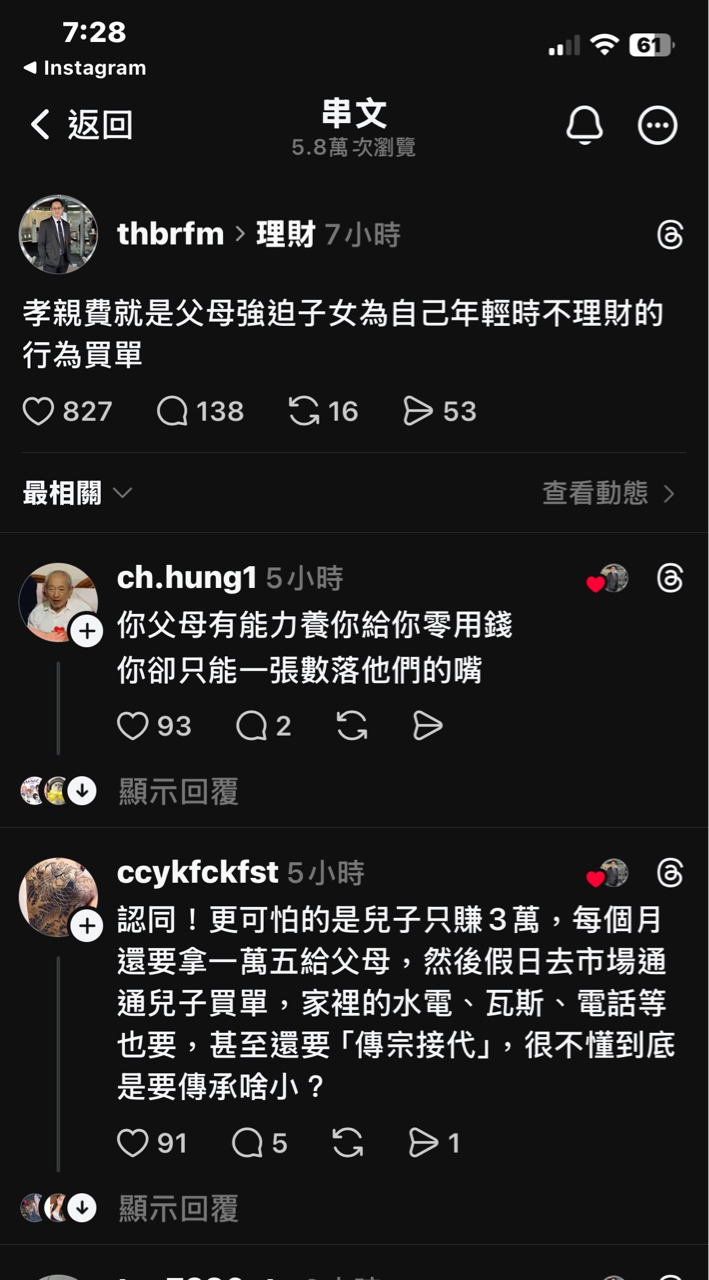Repost thbrfm's main post
The width and height of the screenshot is (709, 1280).
click(x=304, y=411)
